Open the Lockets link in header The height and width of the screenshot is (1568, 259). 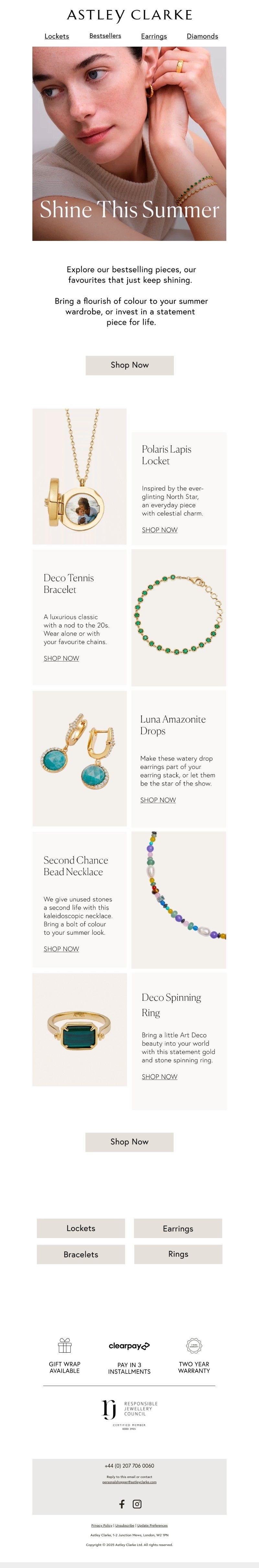57,37
